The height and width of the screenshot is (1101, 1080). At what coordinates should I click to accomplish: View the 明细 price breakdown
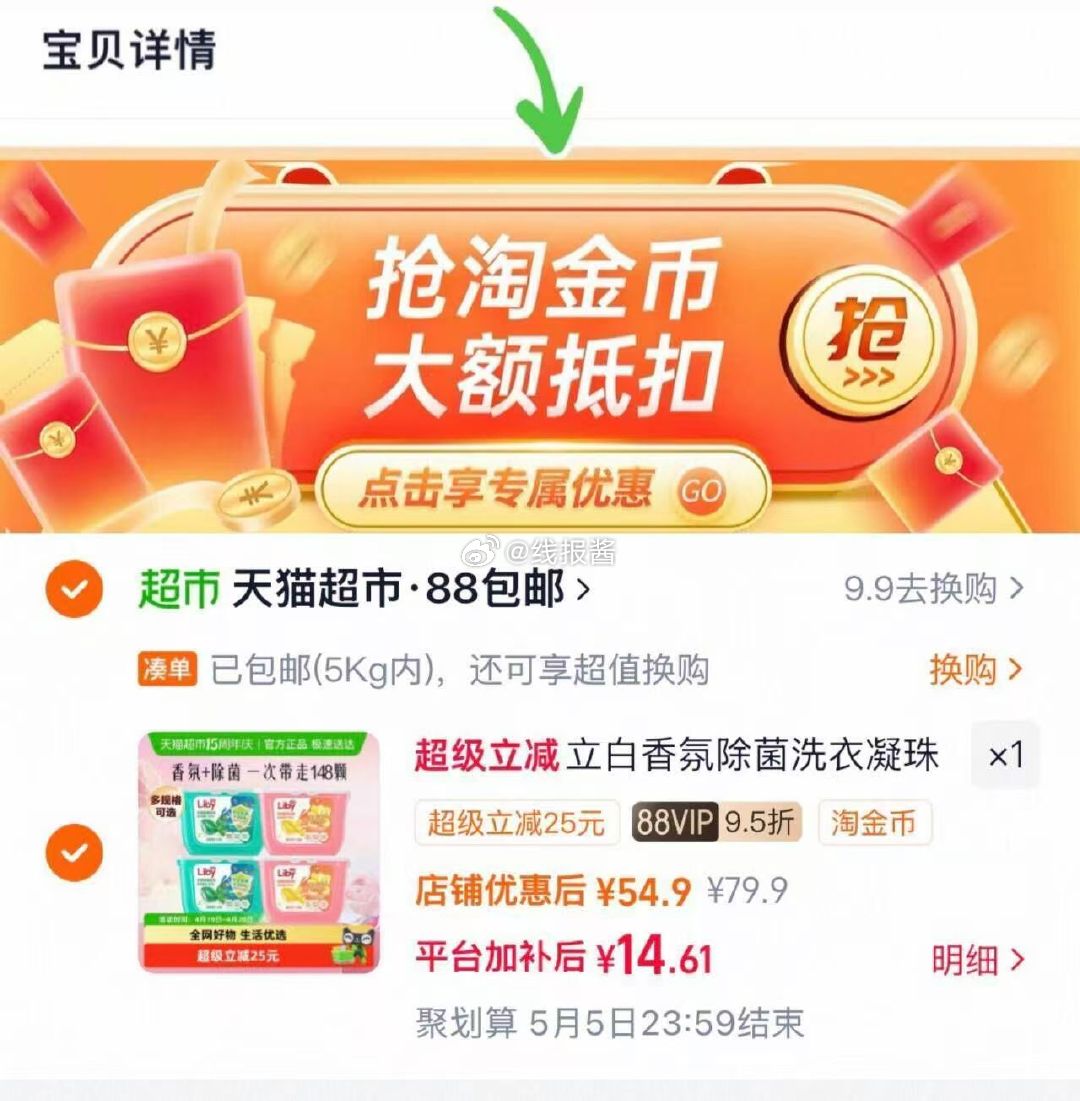pos(977,960)
